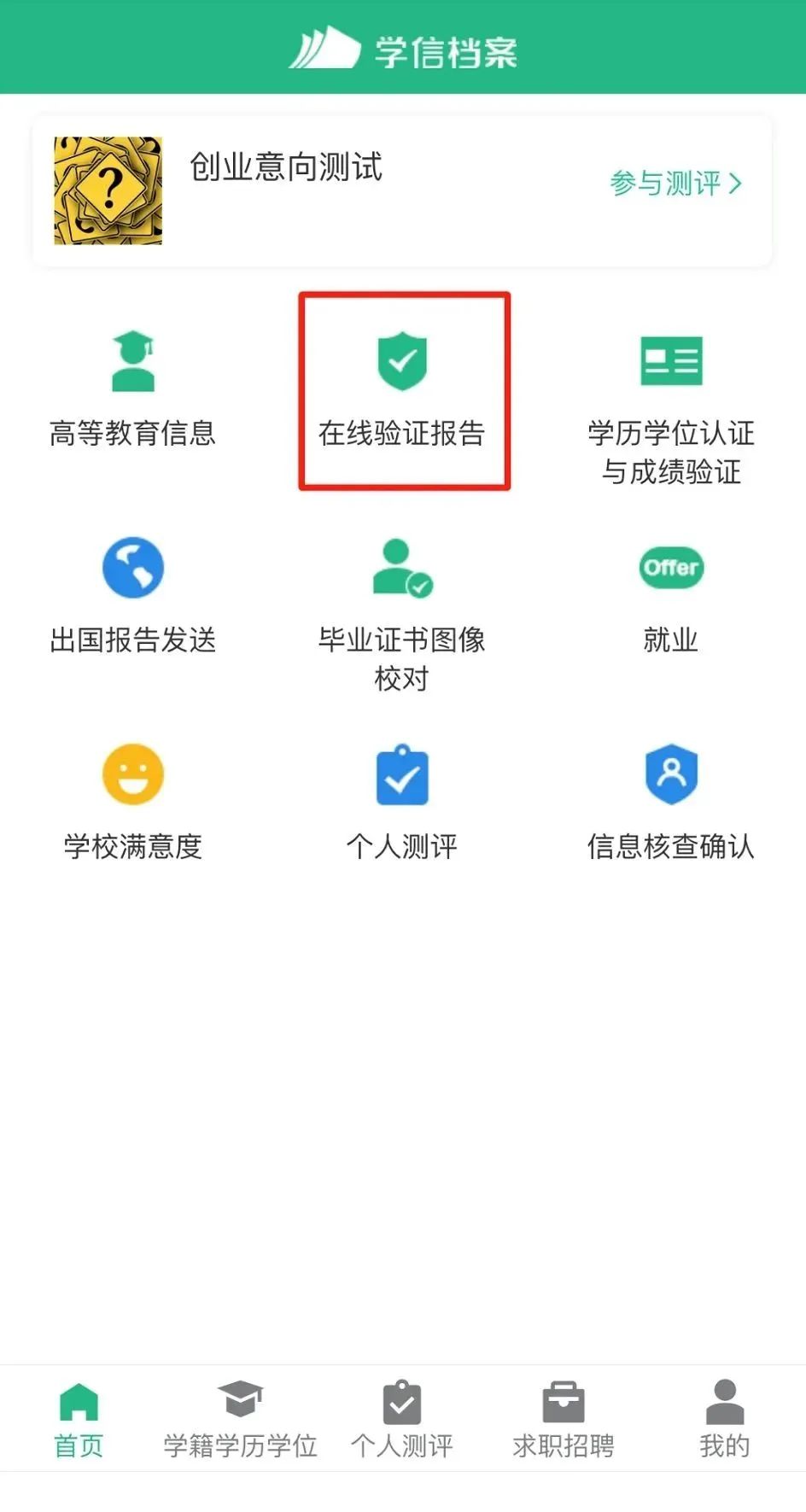Open 高等教育信息
The image size is (806, 1512).
[x=133, y=389]
